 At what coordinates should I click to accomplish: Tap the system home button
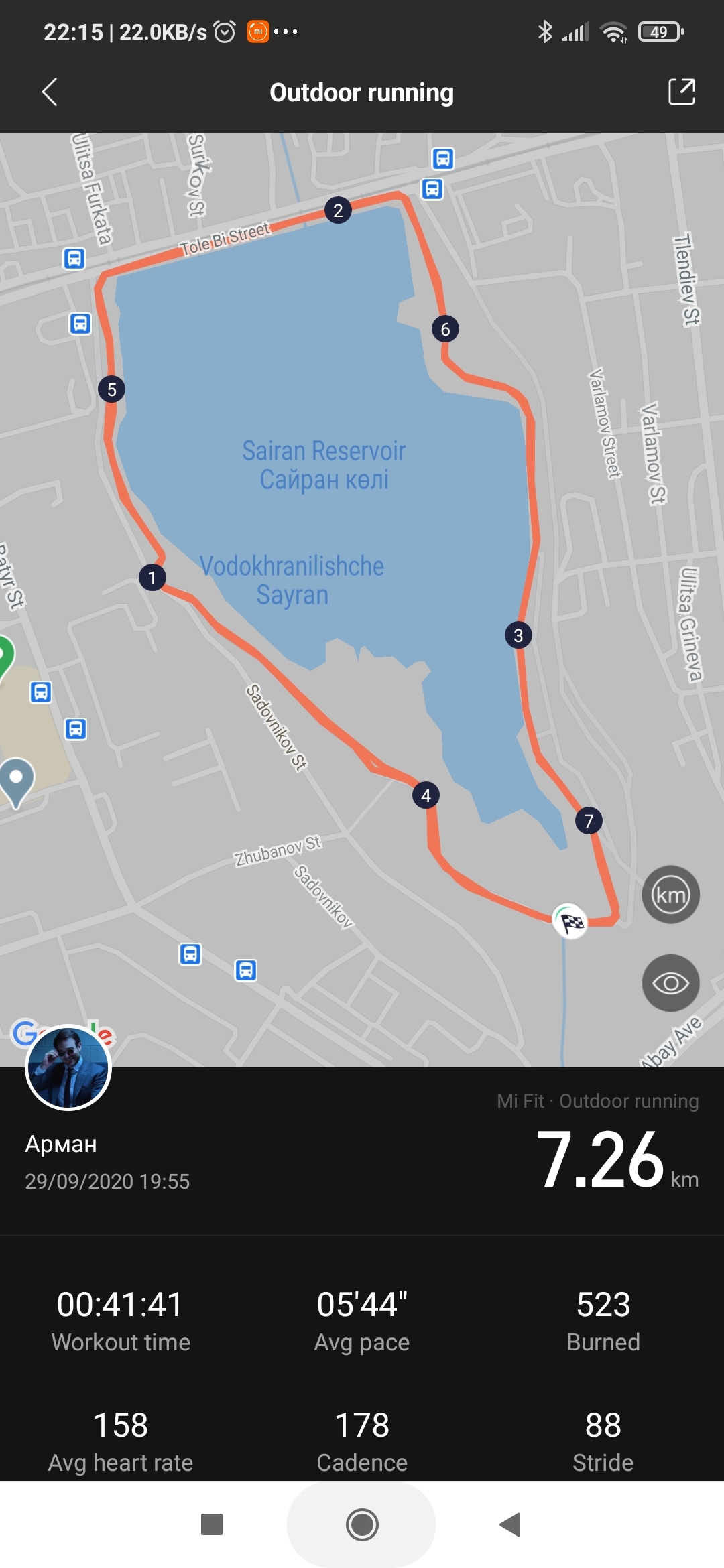coord(362,1524)
